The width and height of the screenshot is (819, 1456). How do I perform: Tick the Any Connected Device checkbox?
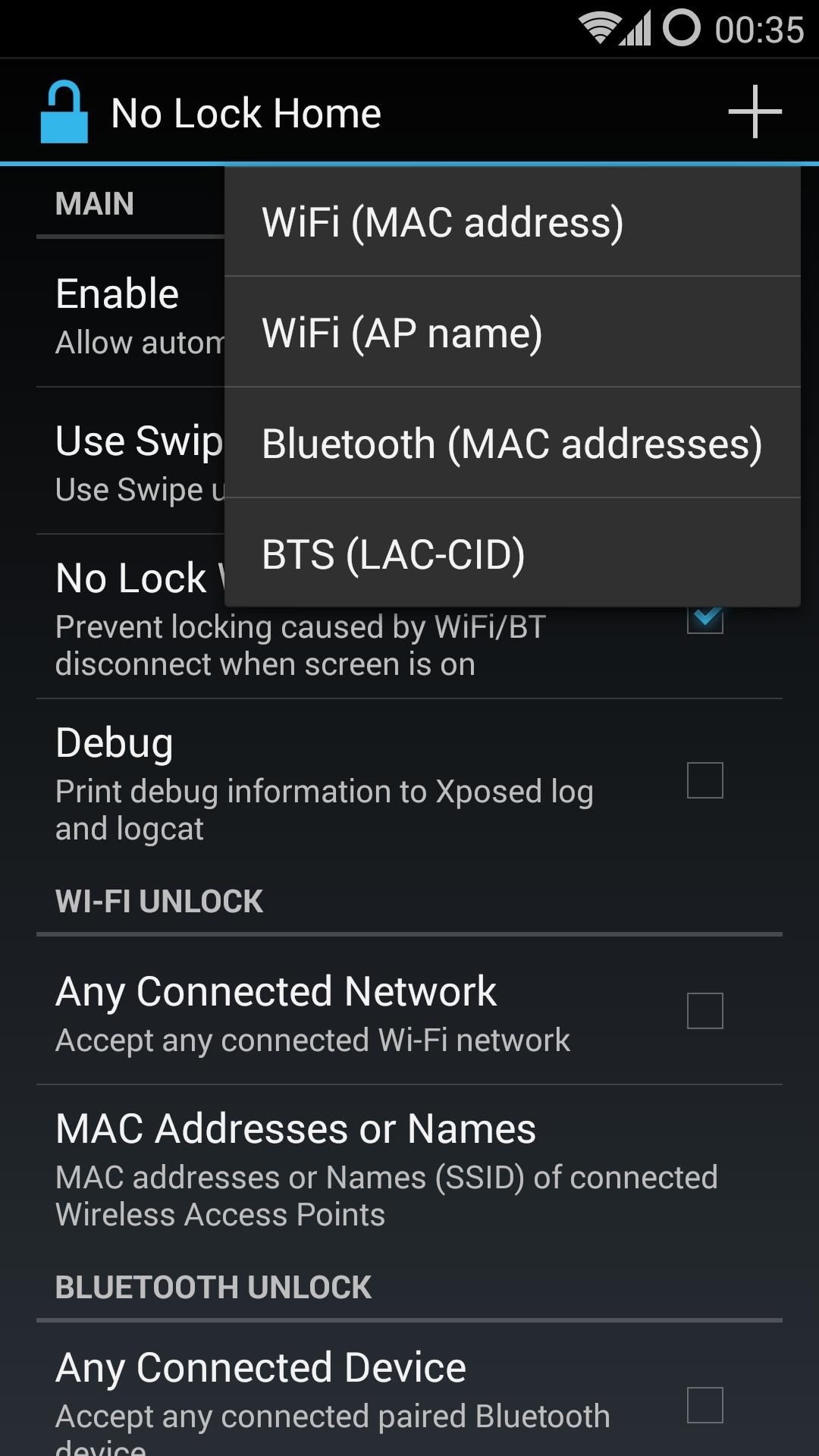[704, 1405]
